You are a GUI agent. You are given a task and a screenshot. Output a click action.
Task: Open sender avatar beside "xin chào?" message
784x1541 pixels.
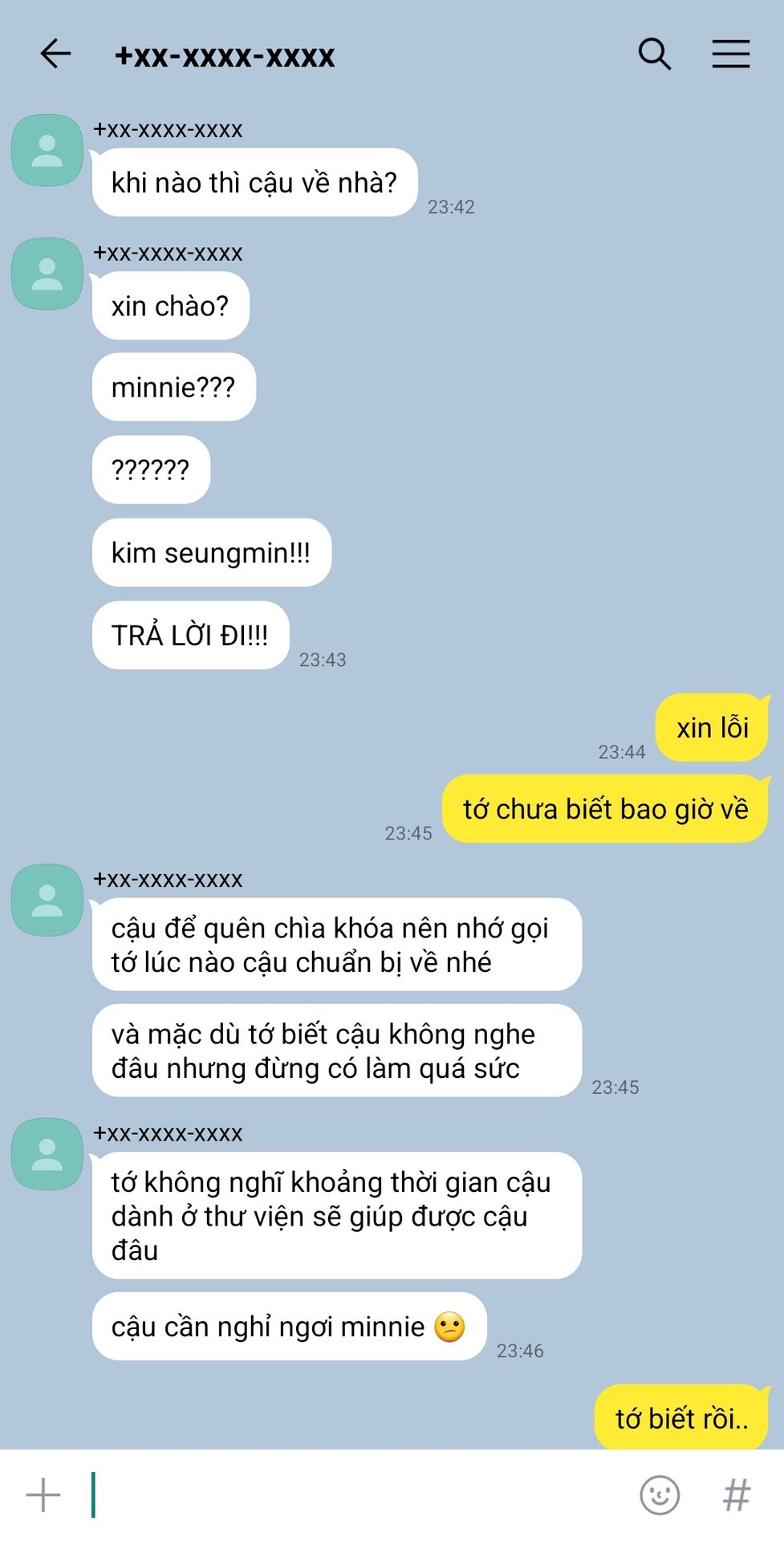point(47,274)
